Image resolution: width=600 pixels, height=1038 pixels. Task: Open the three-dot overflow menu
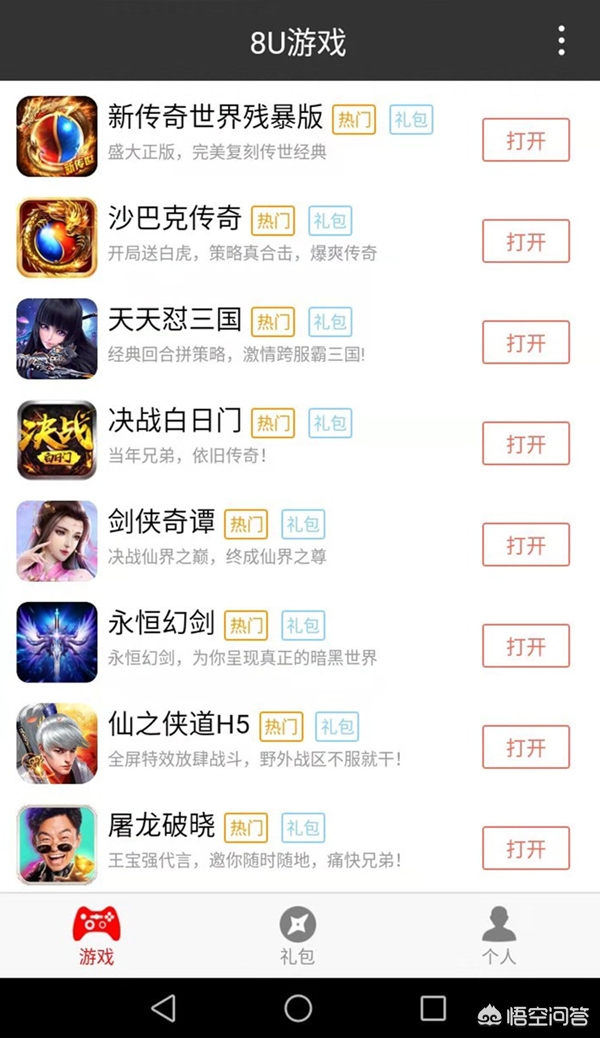tap(561, 41)
